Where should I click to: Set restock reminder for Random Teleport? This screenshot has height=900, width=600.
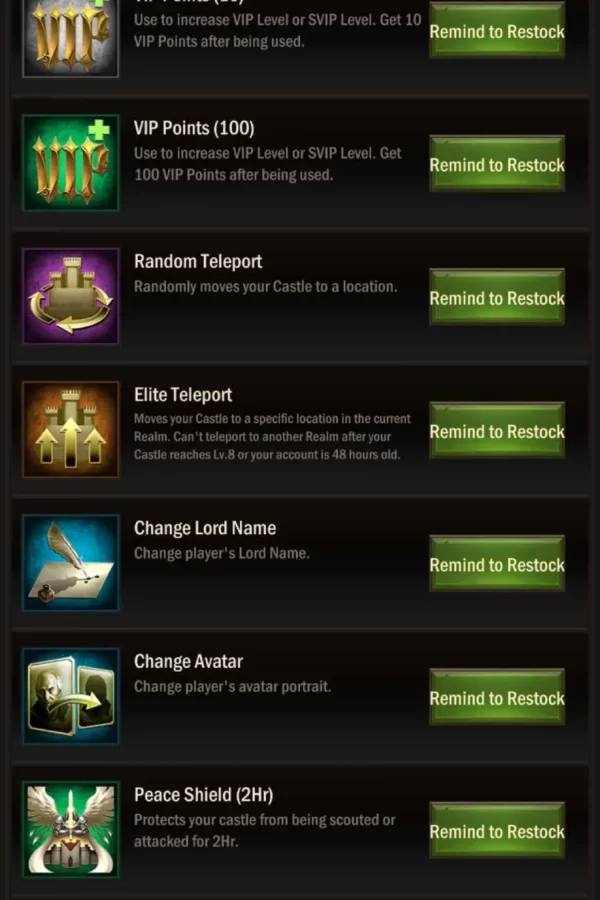pos(497,298)
